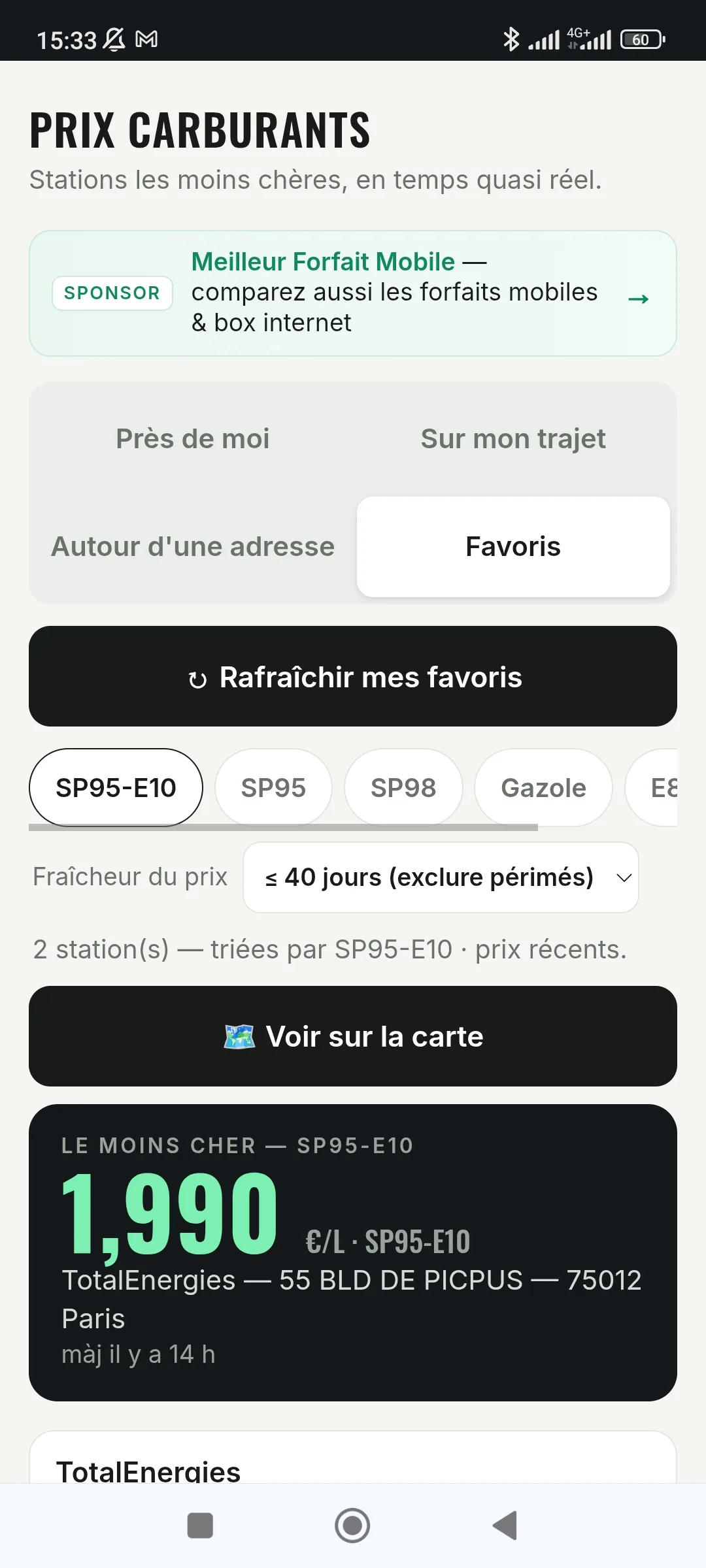Switch to the Près de moi tab
Image resolution: width=706 pixels, height=1568 pixels.
point(193,439)
